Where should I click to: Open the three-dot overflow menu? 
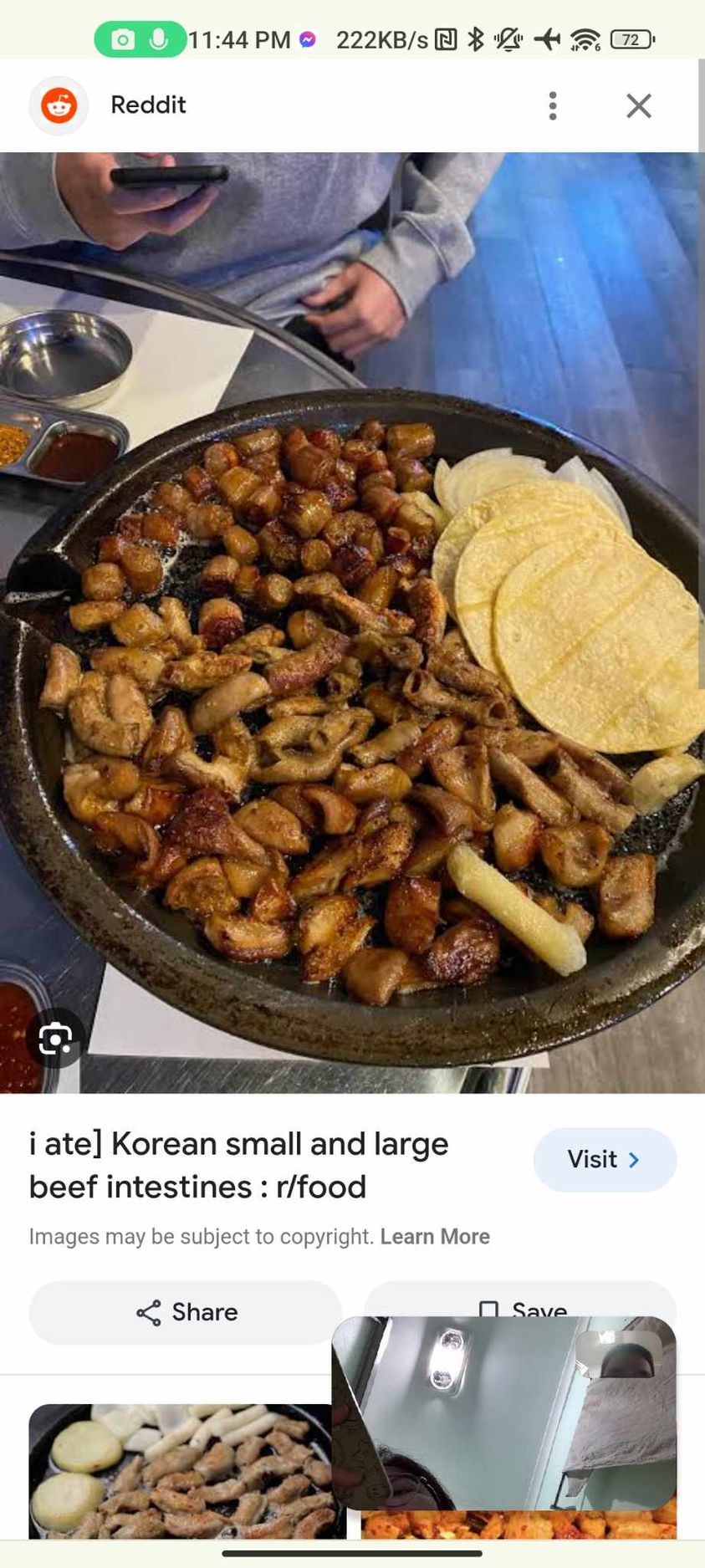pos(553,106)
